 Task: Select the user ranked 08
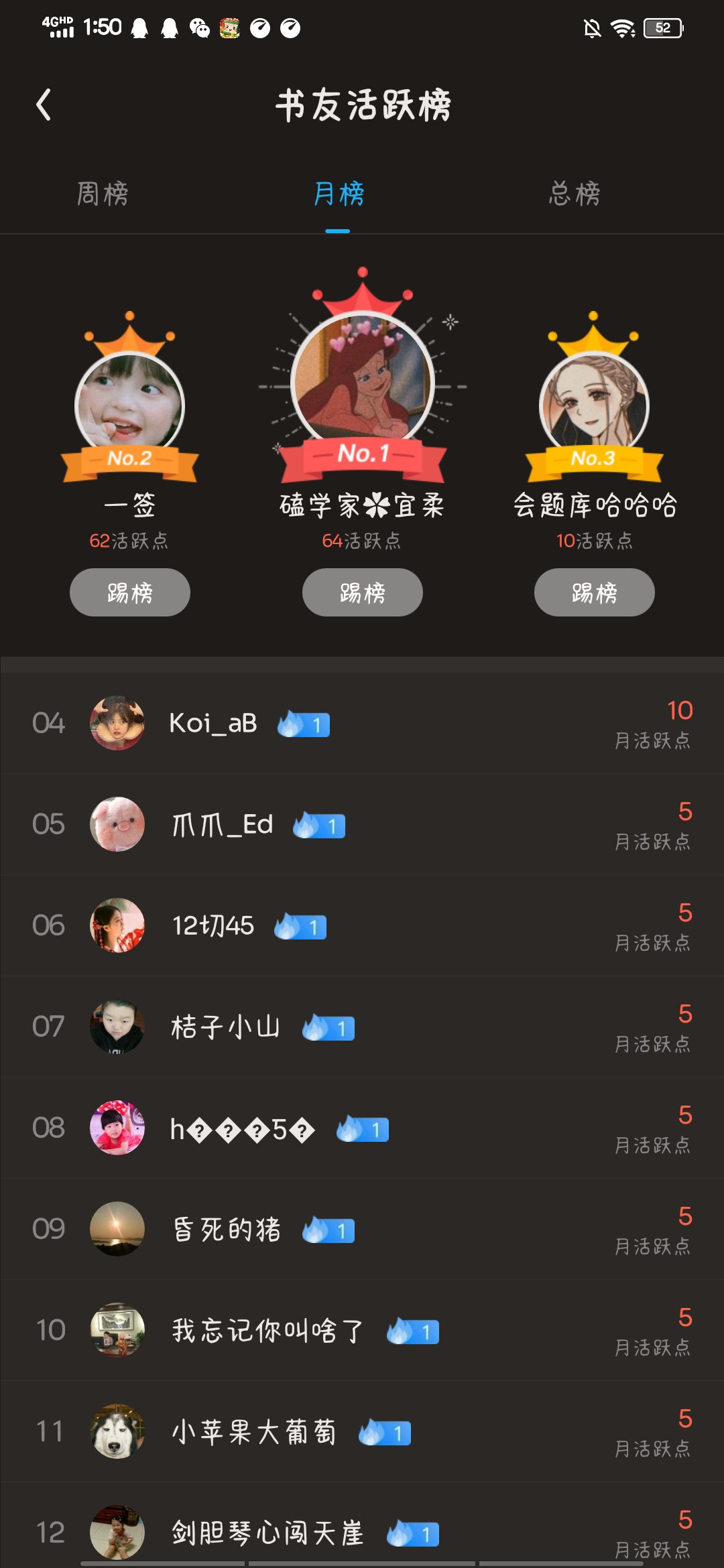[362, 1128]
